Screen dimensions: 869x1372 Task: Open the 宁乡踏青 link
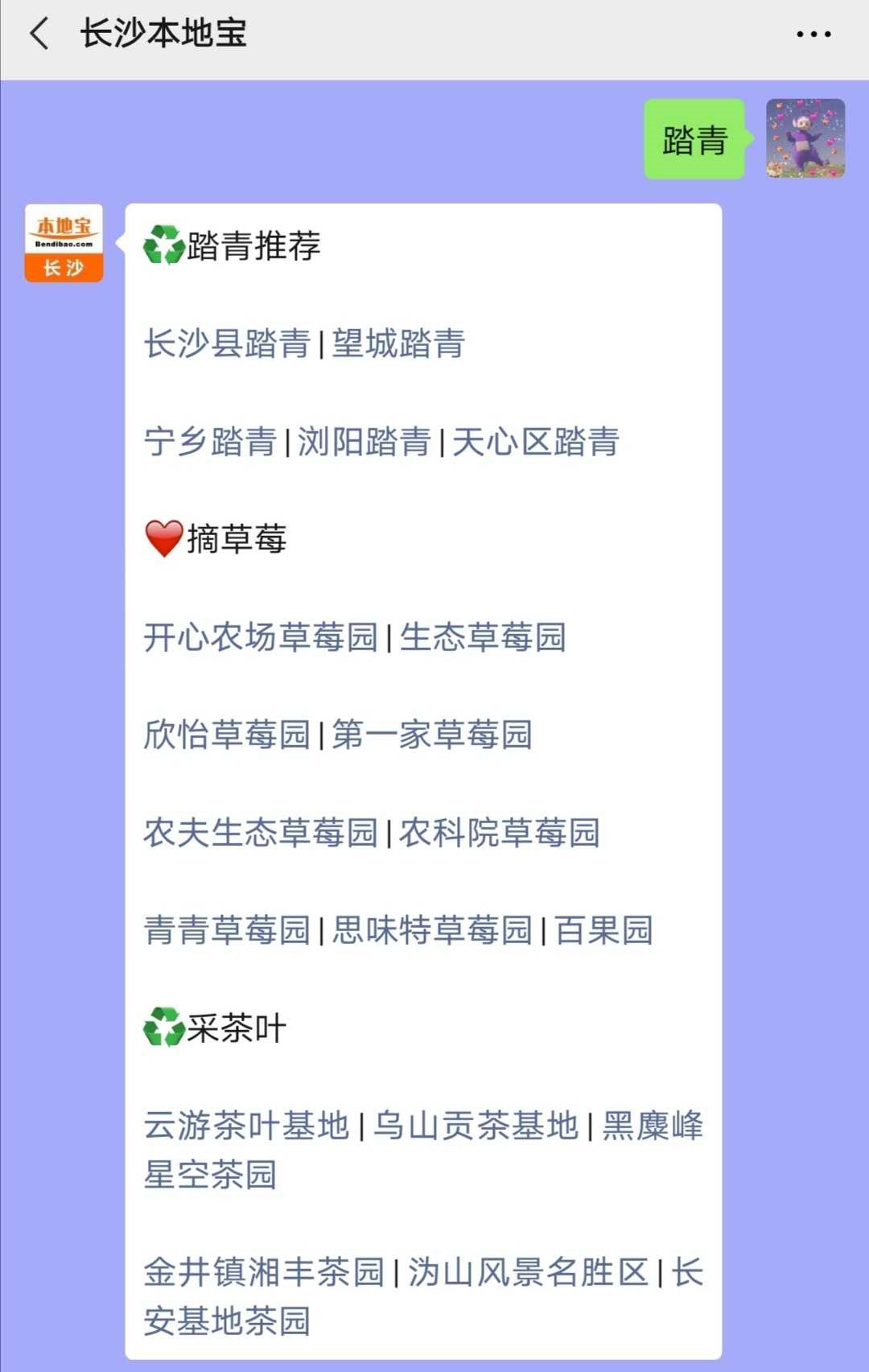(210, 442)
